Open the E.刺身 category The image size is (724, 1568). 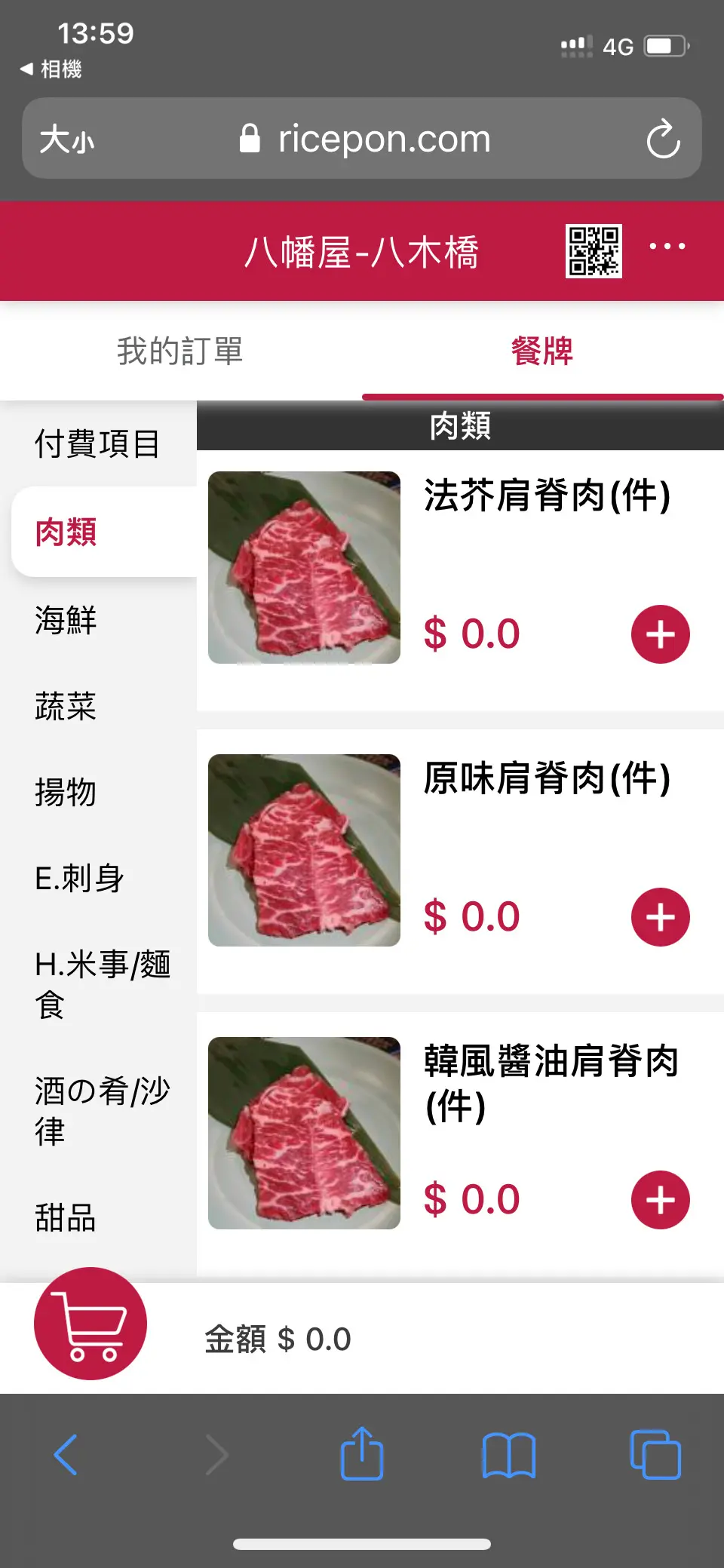click(x=79, y=879)
